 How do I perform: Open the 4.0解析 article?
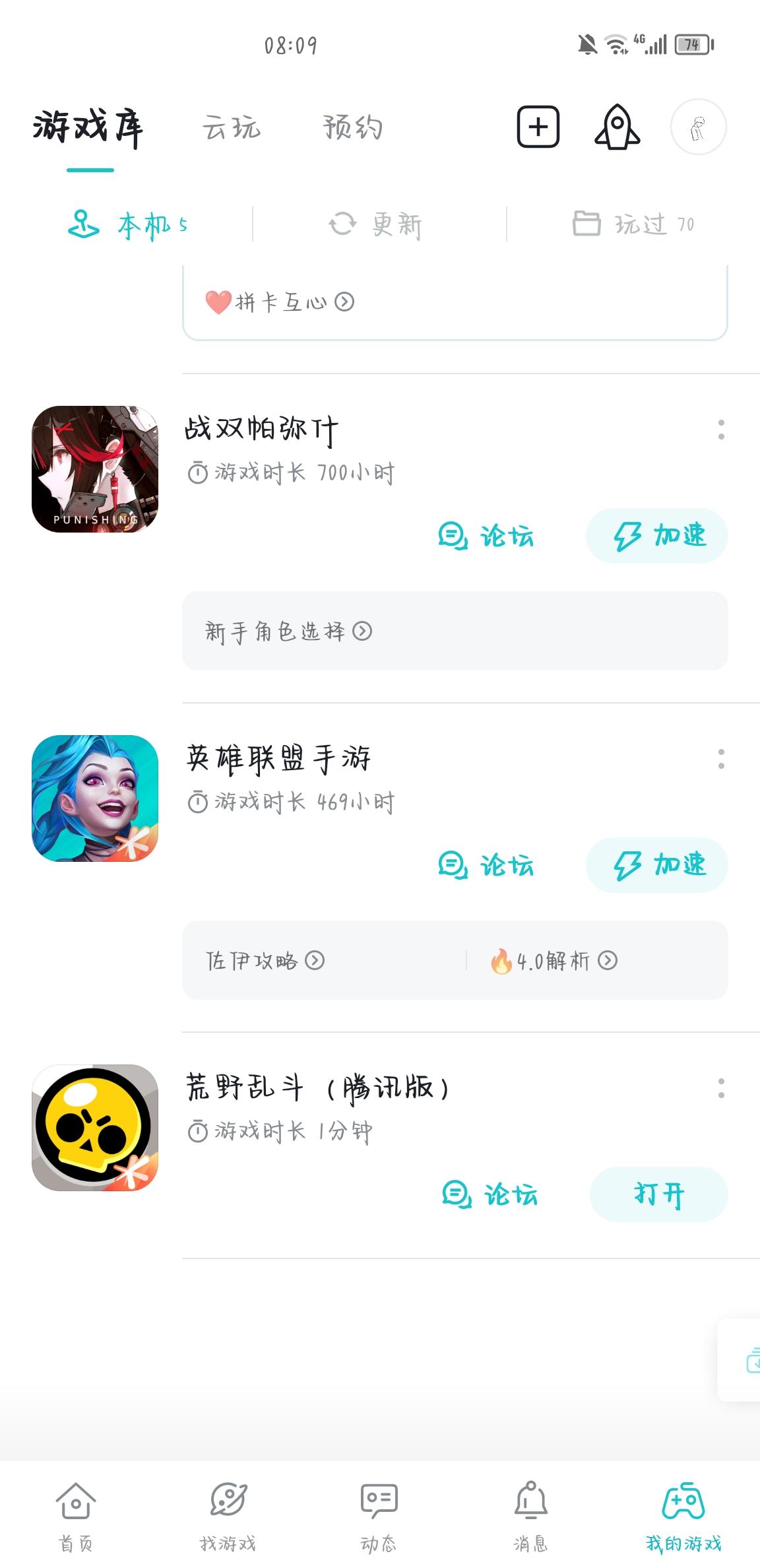point(554,961)
